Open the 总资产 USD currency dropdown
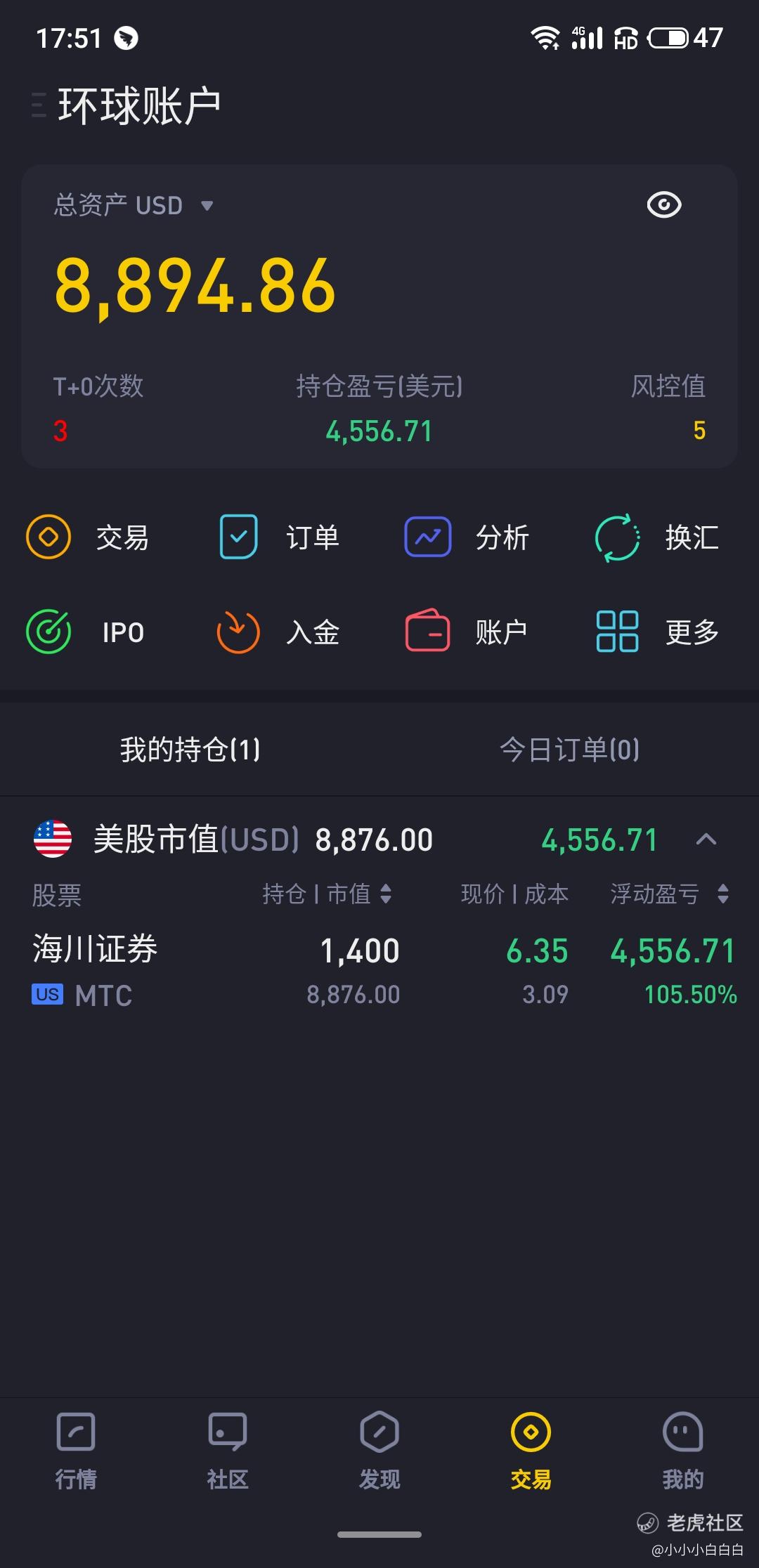The image size is (759, 1568). click(134, 206)
